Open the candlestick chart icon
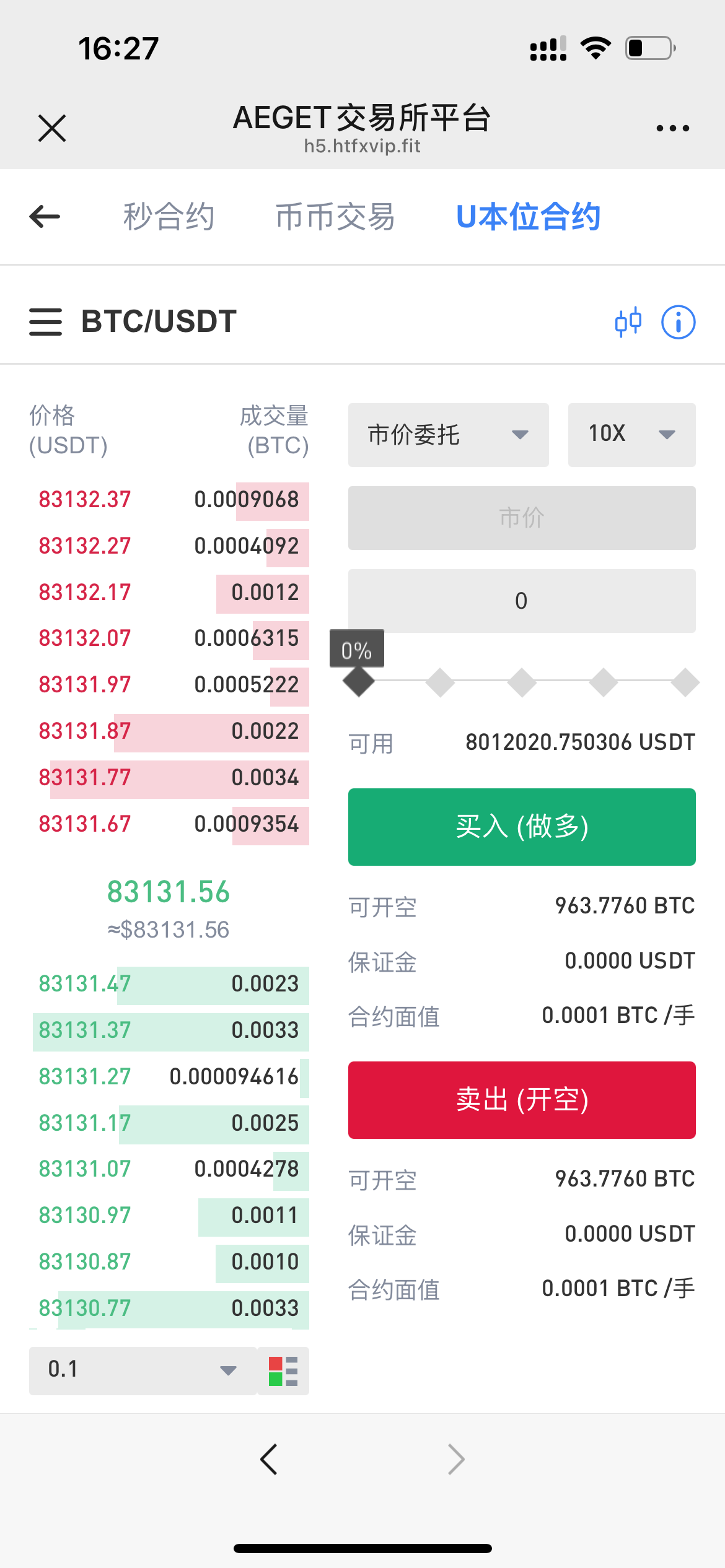This screenshot has width=725, height=1568. [628, 321]
